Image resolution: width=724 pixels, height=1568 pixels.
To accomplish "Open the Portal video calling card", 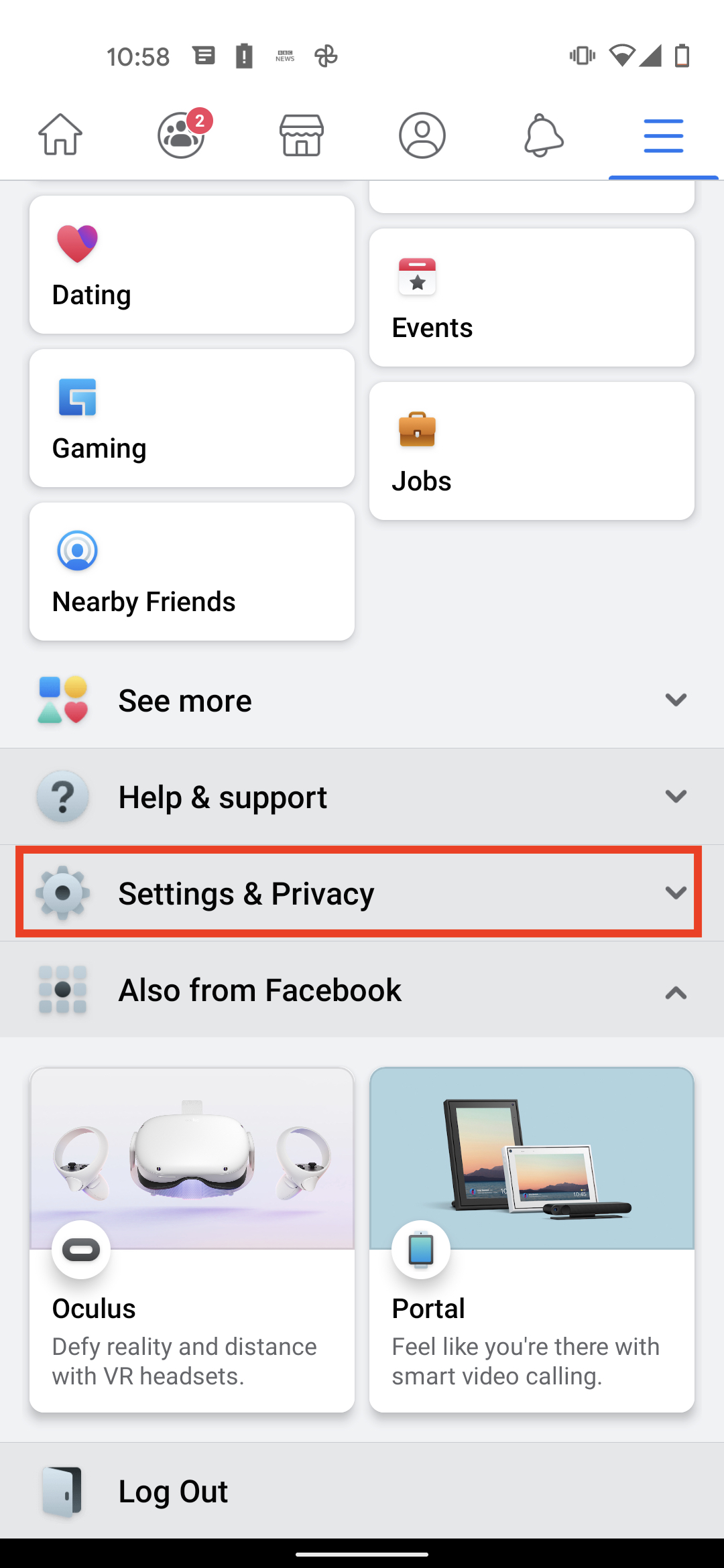I will pyautogui.click(x=532, y=1240).
